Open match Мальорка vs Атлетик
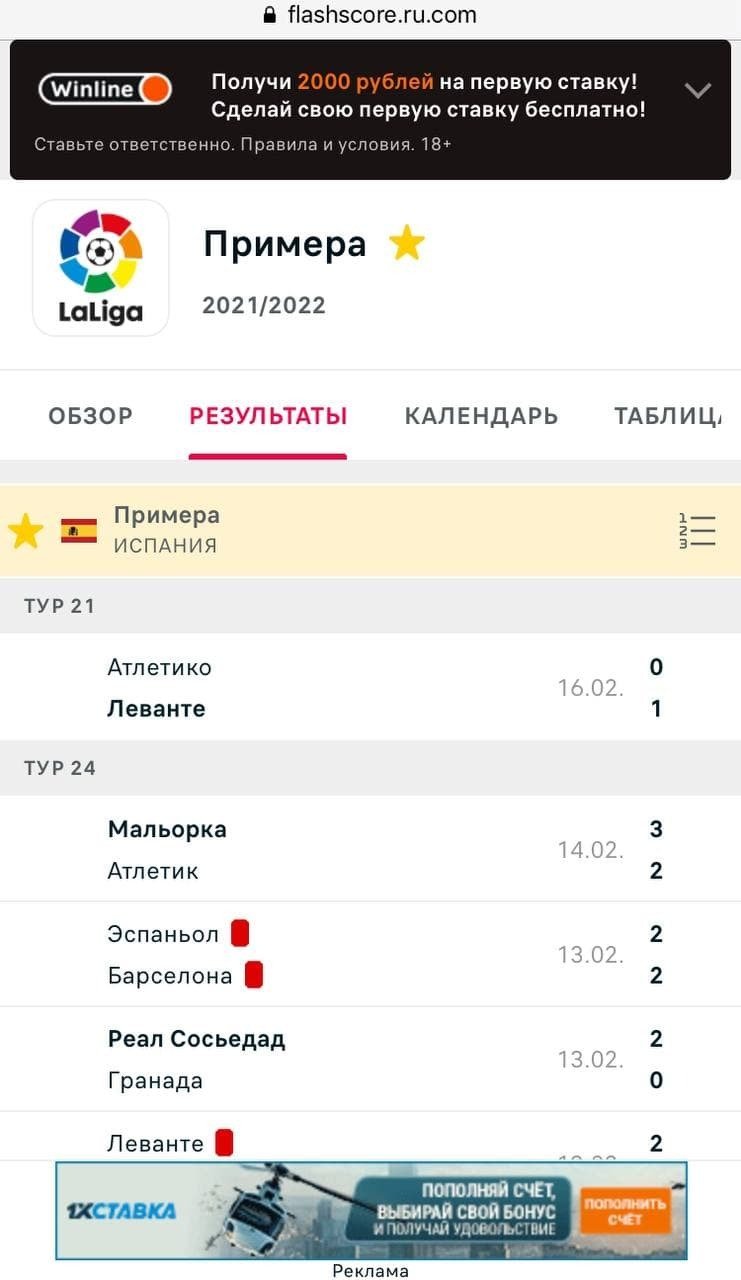 pyautogui.click(x=370, y=850)
